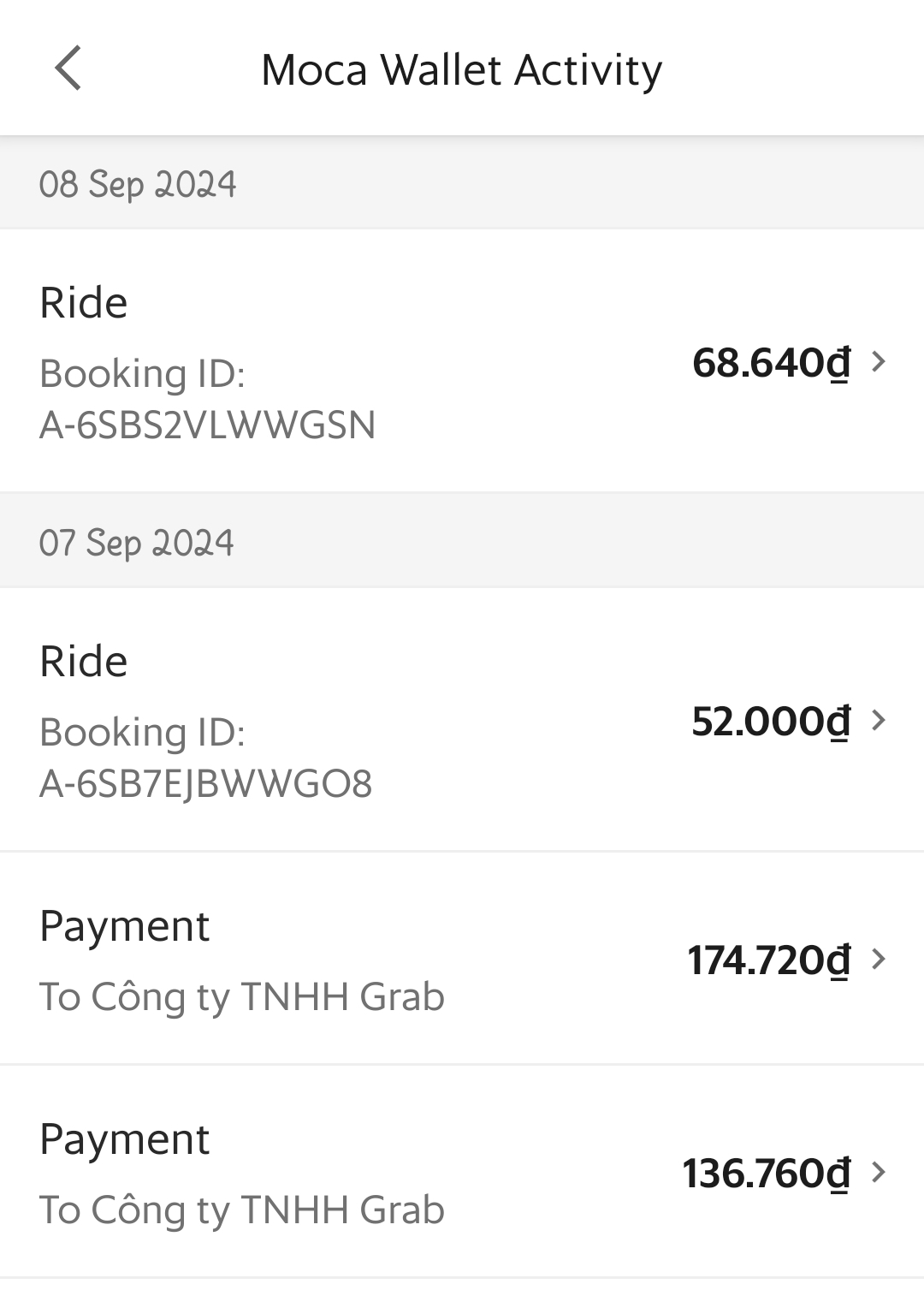Open the 68.640đ ride transaction
This screenshot has width=924, height=1290.
(462, 362)
